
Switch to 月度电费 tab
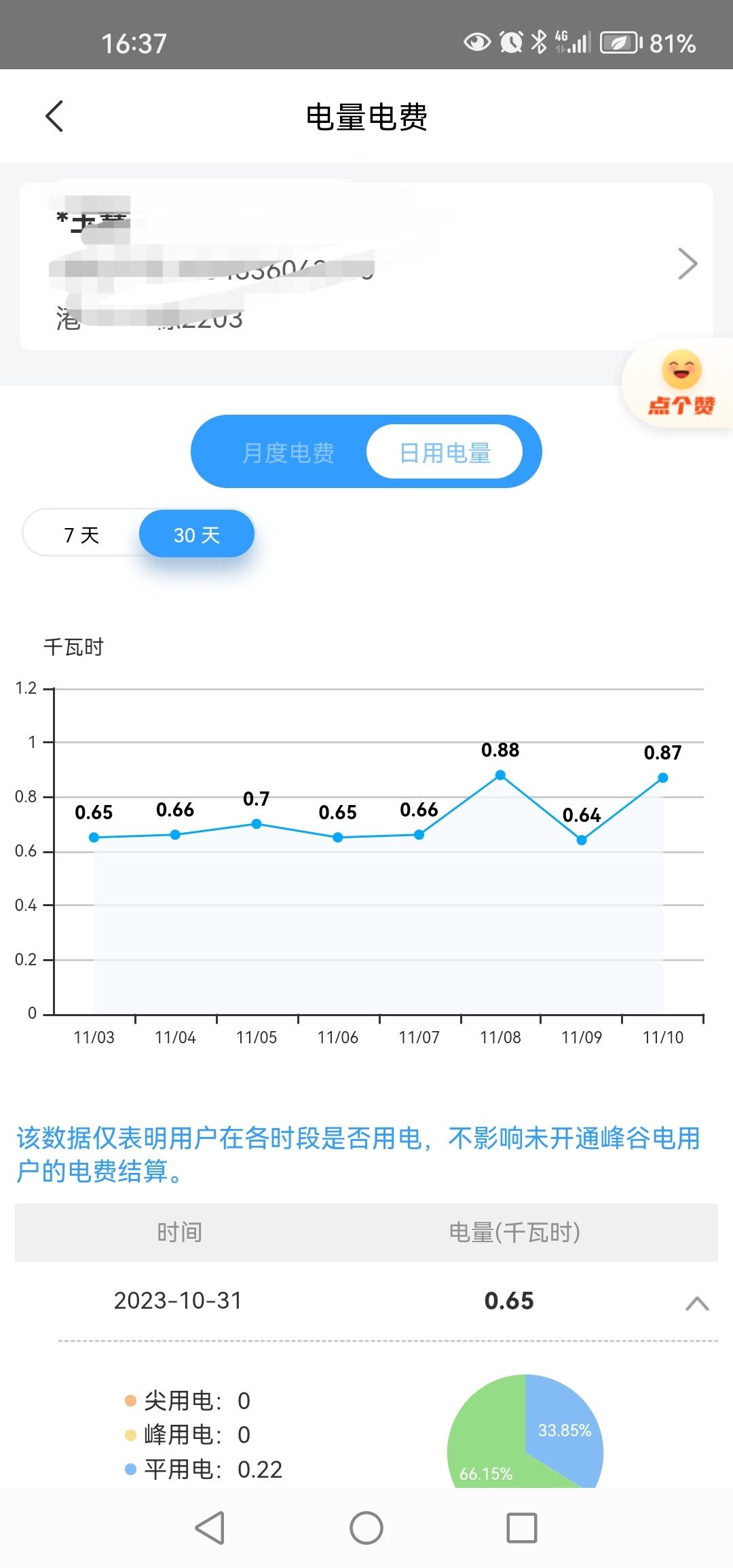point(288,453)
